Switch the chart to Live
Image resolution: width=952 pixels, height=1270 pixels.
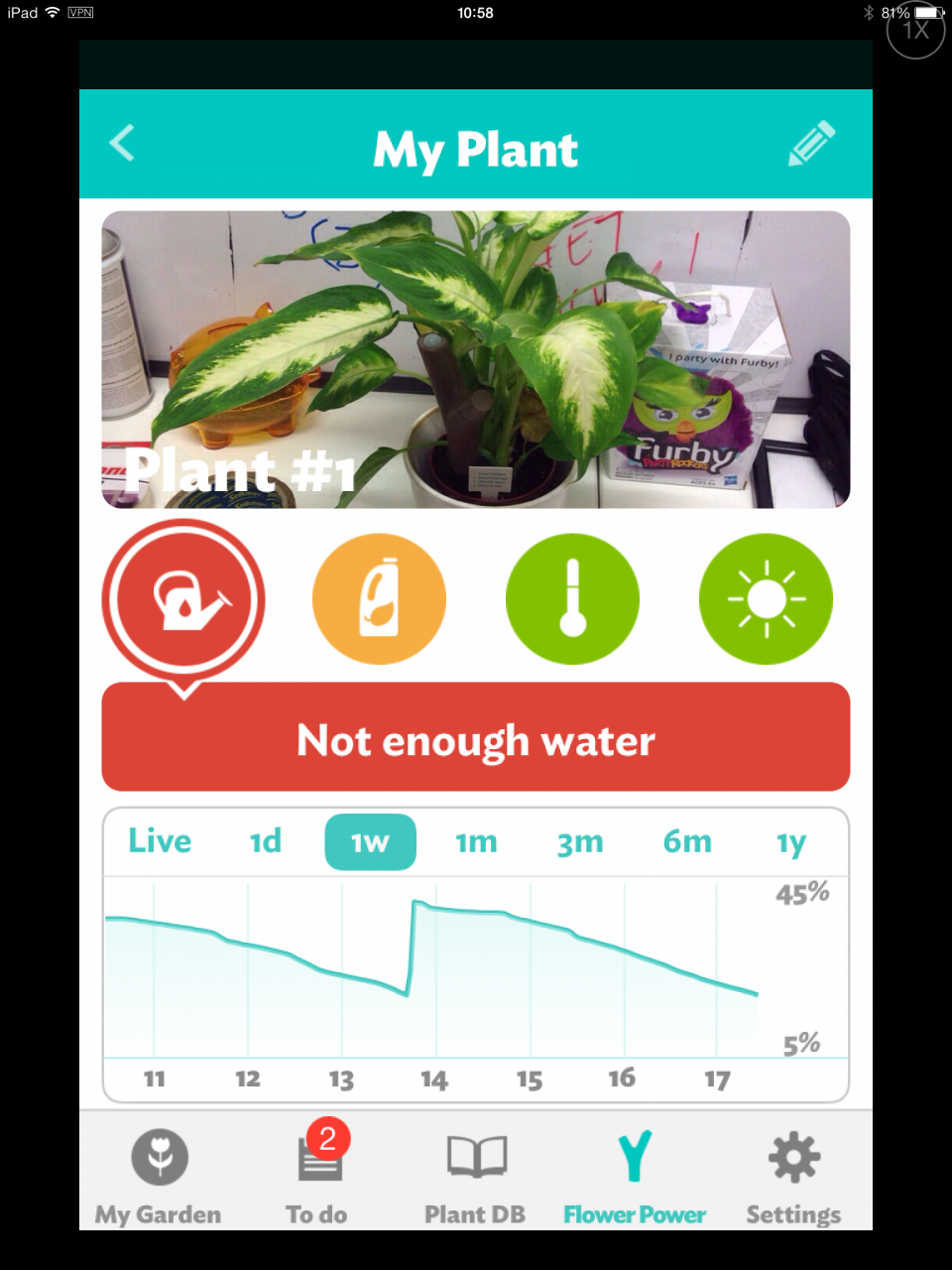point(160,841)
